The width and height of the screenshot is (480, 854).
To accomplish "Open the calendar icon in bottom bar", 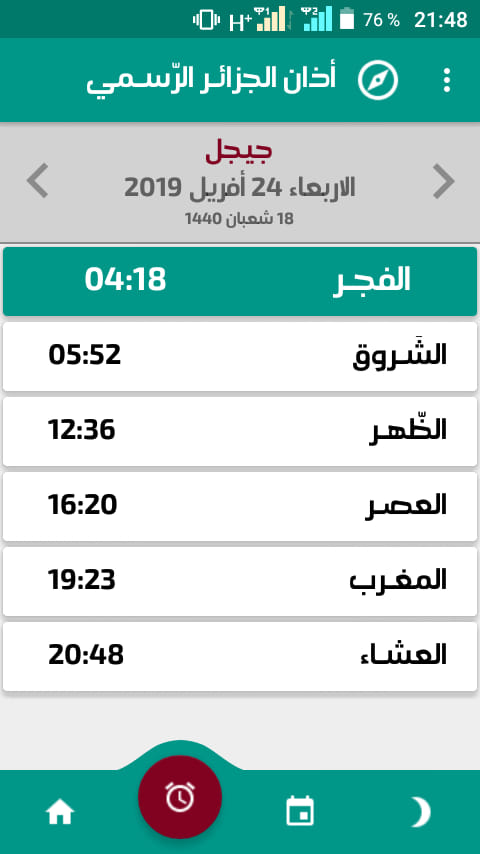I will [300, 811].
